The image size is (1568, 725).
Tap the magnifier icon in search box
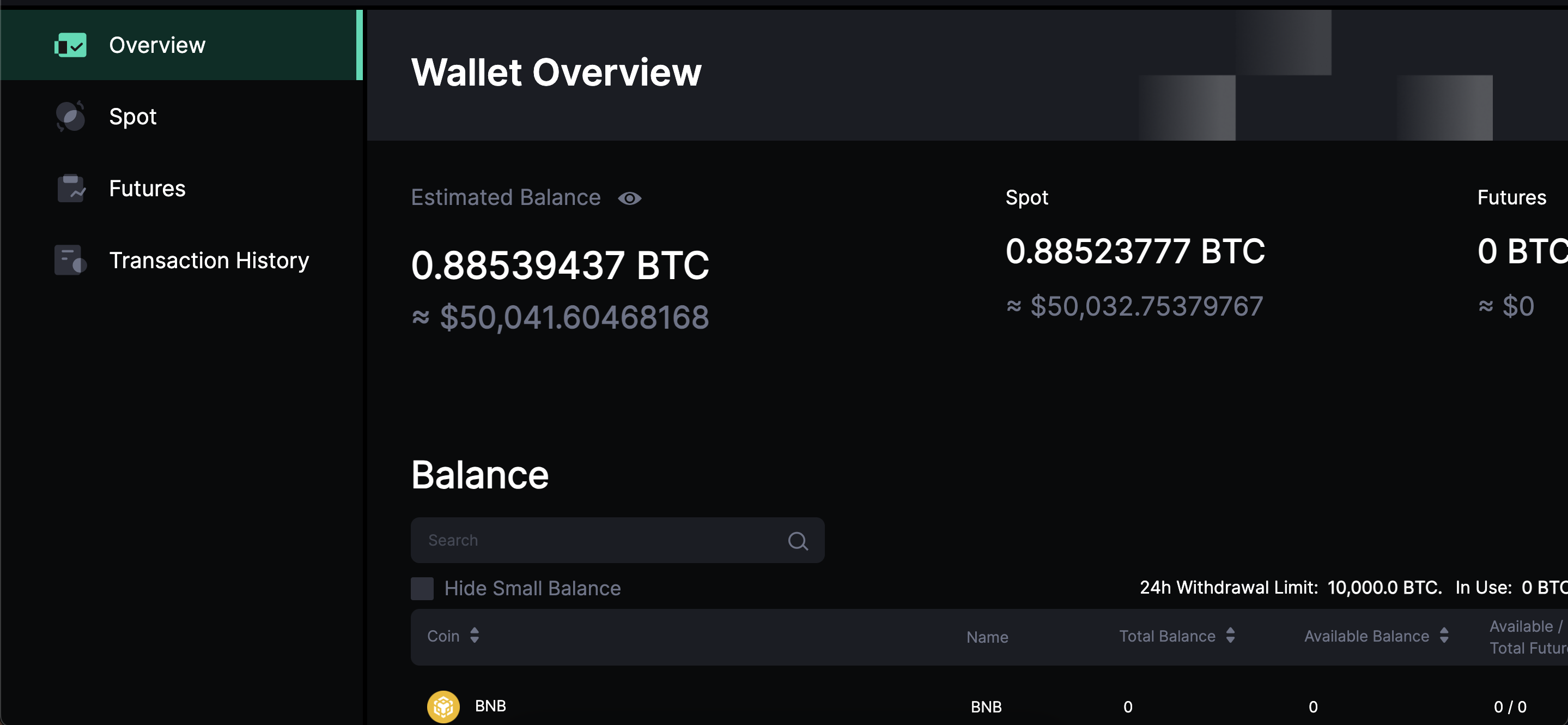coord(798,541)
